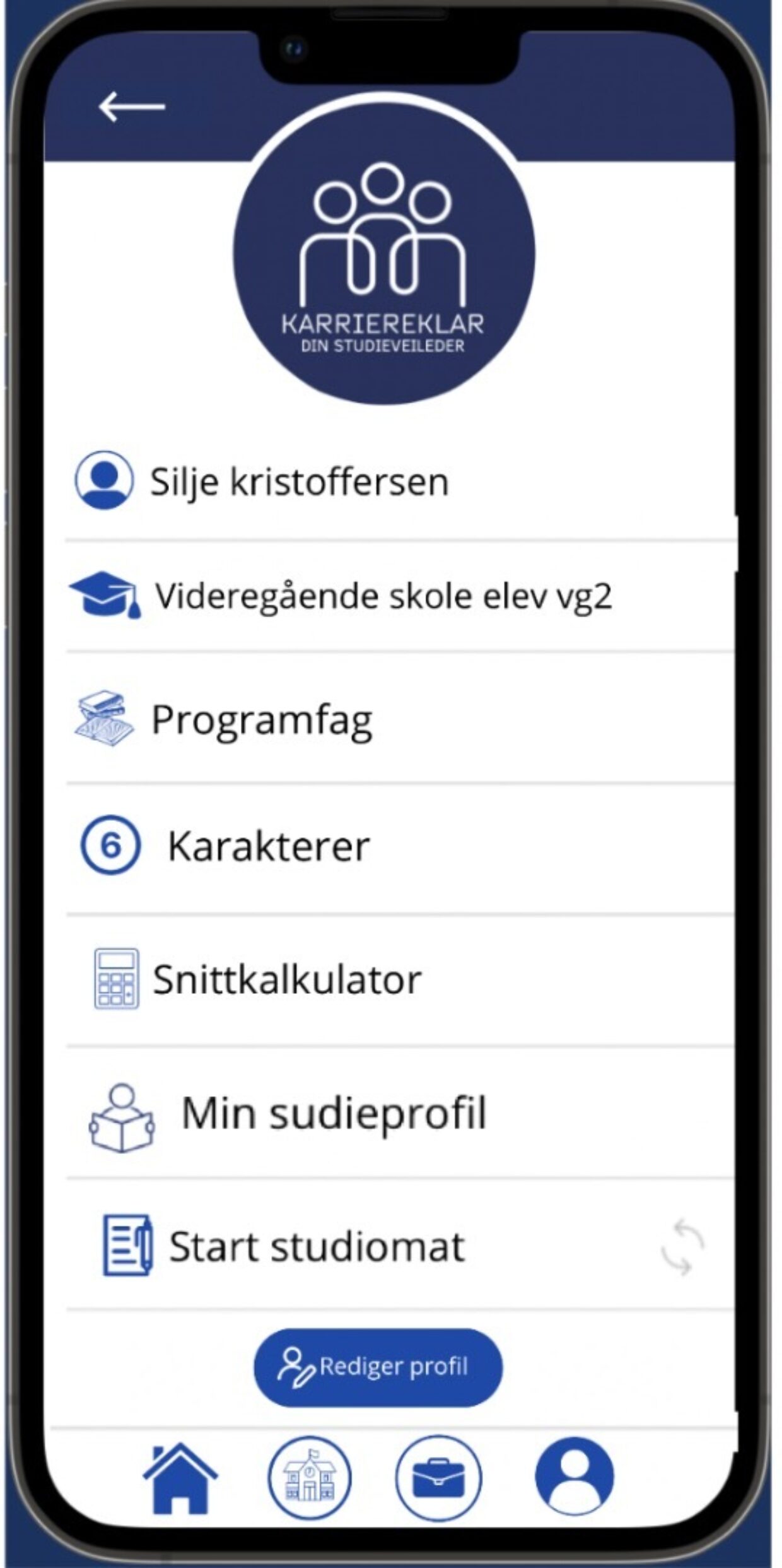Start the studiomat
This screenshot has height=1568, width=782.
[317, 1246]
